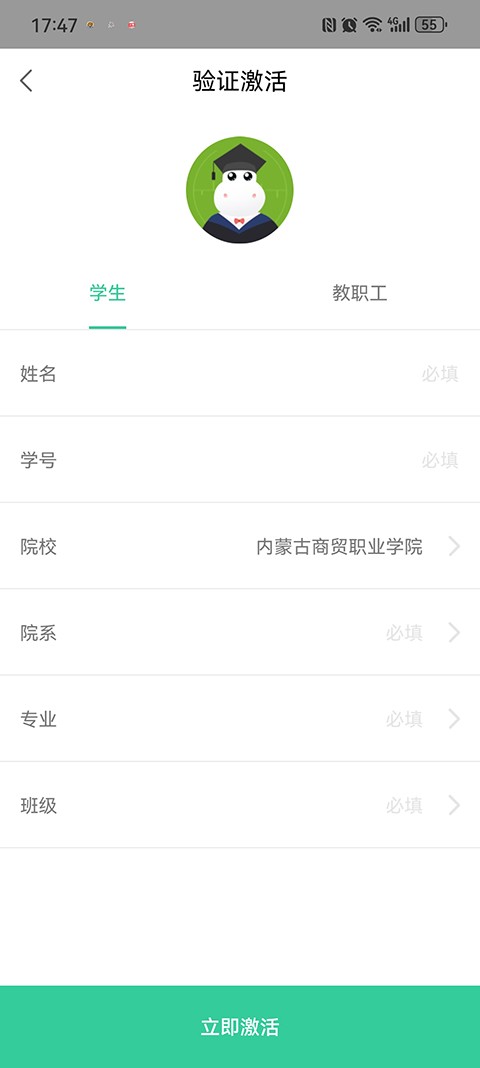Open the 院校 selection row

pos(240,546)
